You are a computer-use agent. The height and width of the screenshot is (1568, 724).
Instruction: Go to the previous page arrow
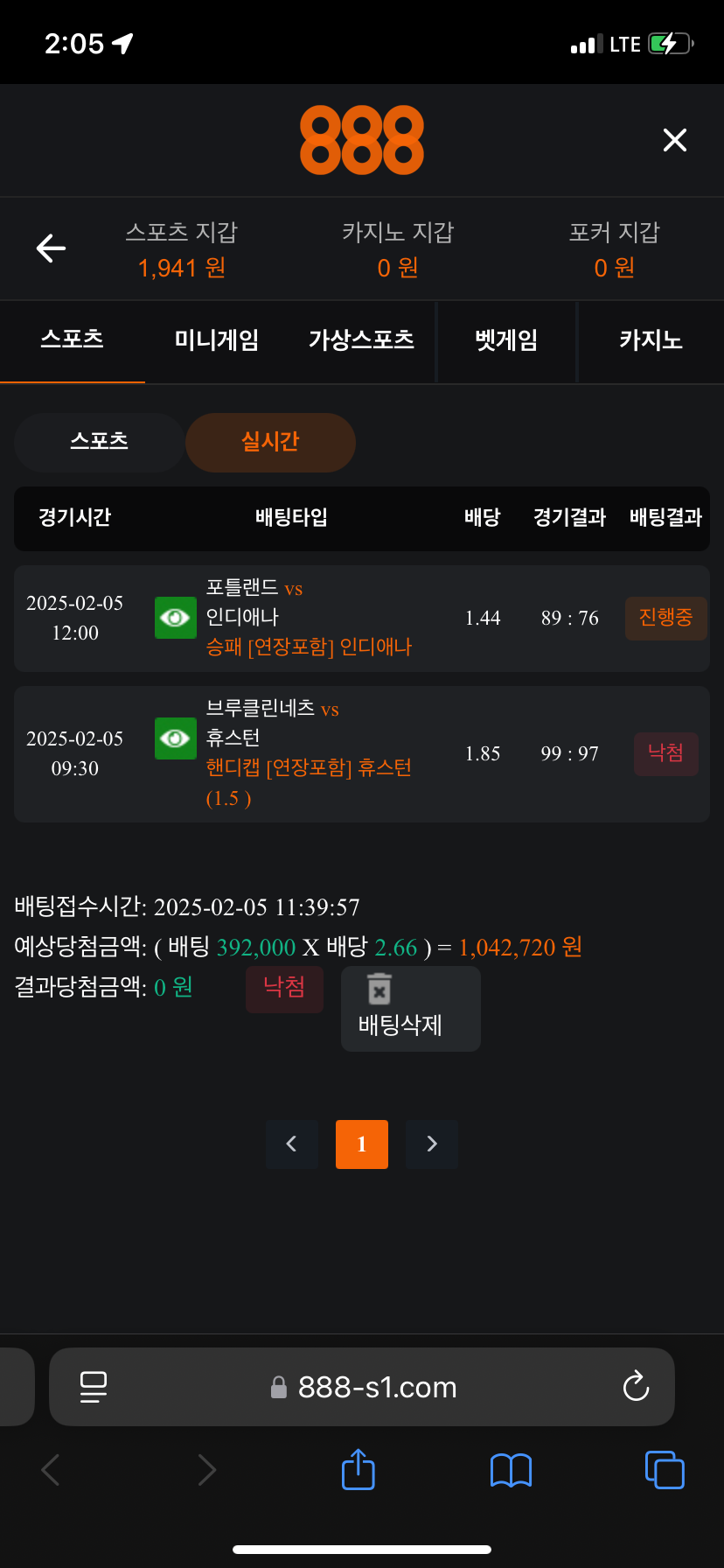[x=292, y=1144]
